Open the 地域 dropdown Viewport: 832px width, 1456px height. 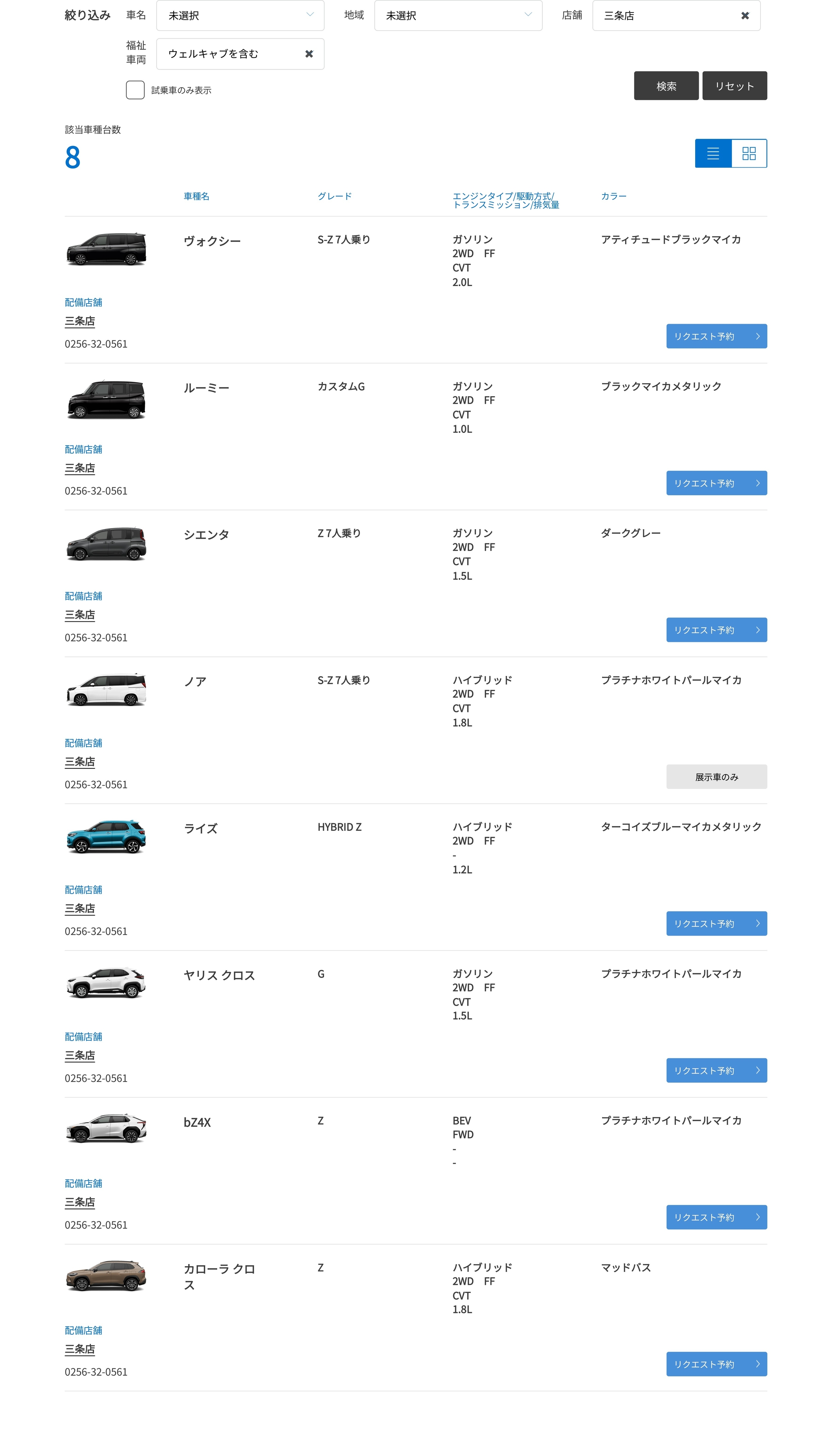point(458,15)
